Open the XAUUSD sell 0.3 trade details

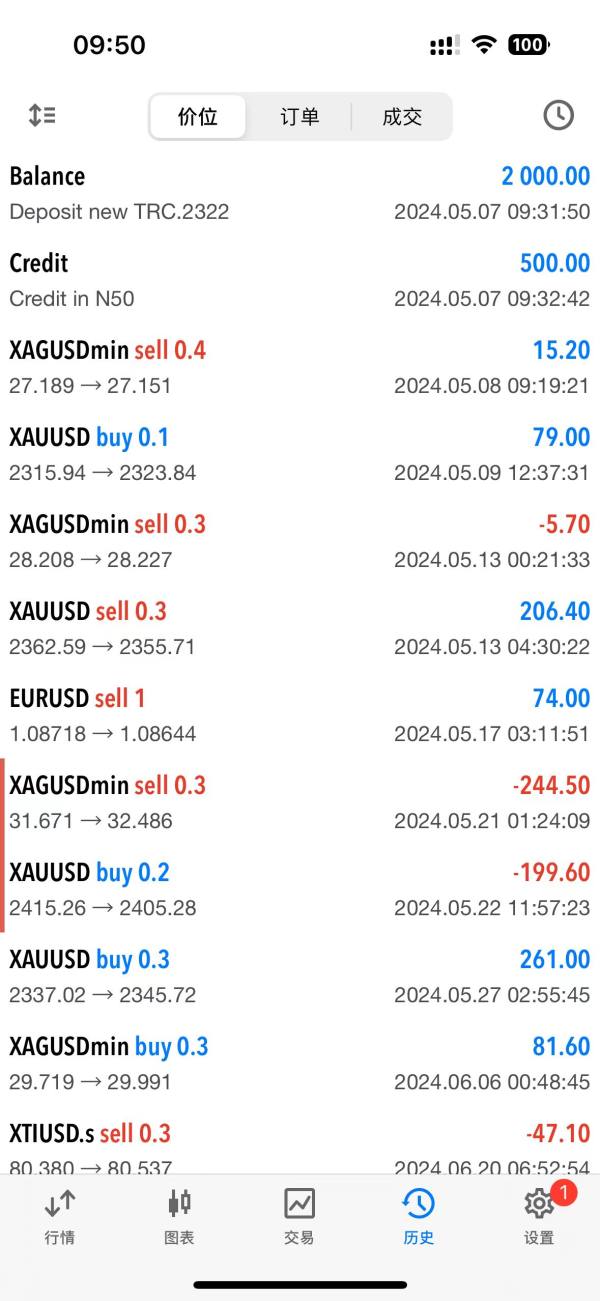(x=299, y=628)
